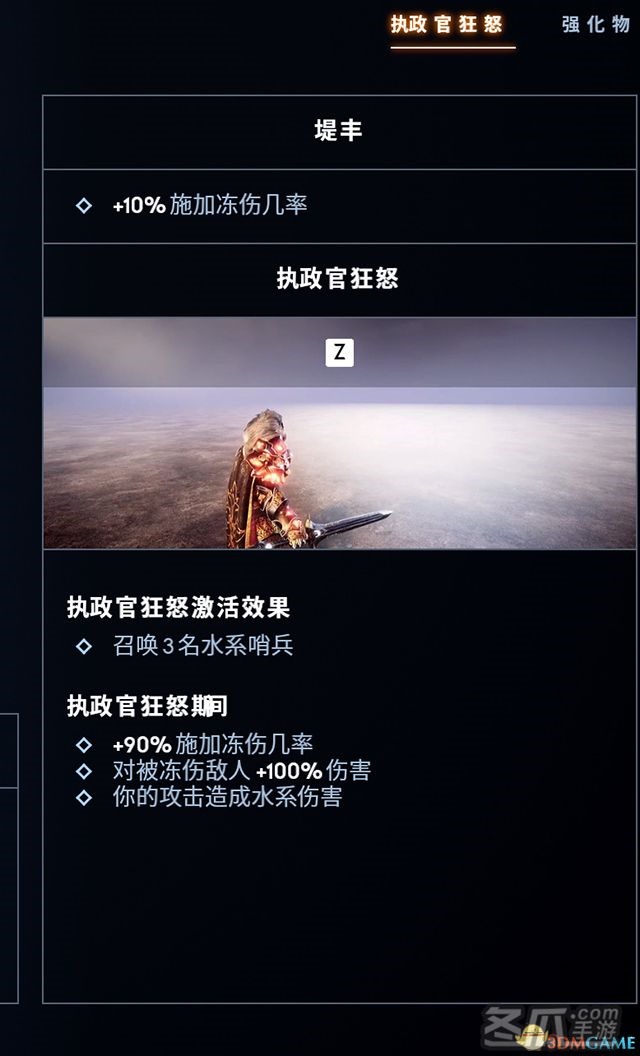Switch to the 强化物 tab
Viewport: 640px width, 1056px height.
tap(596, 25)
